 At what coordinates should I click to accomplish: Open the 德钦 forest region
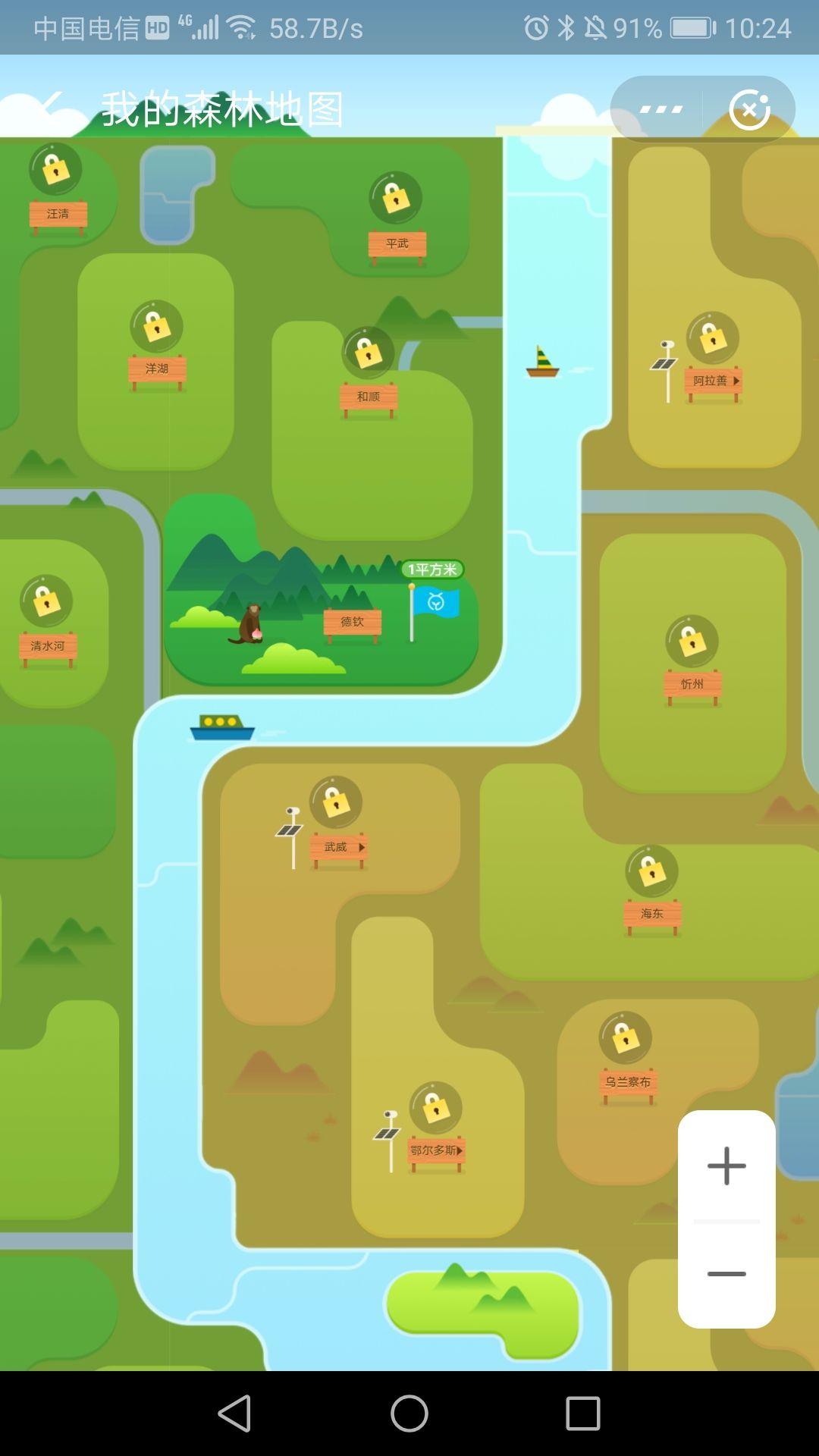(x=352, y=622)
